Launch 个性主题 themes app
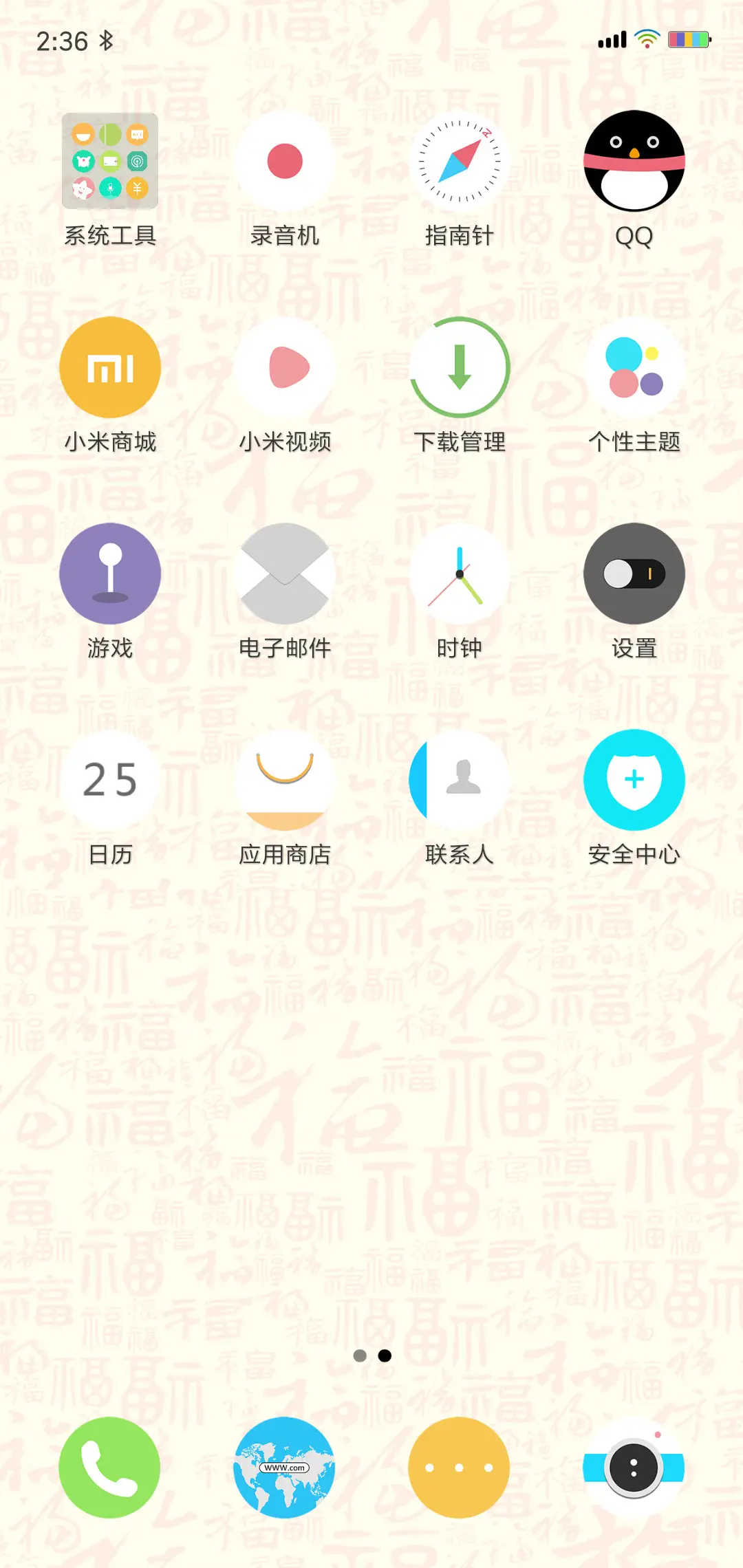This screenshot has height=1568, width=743. click(634, 367)
